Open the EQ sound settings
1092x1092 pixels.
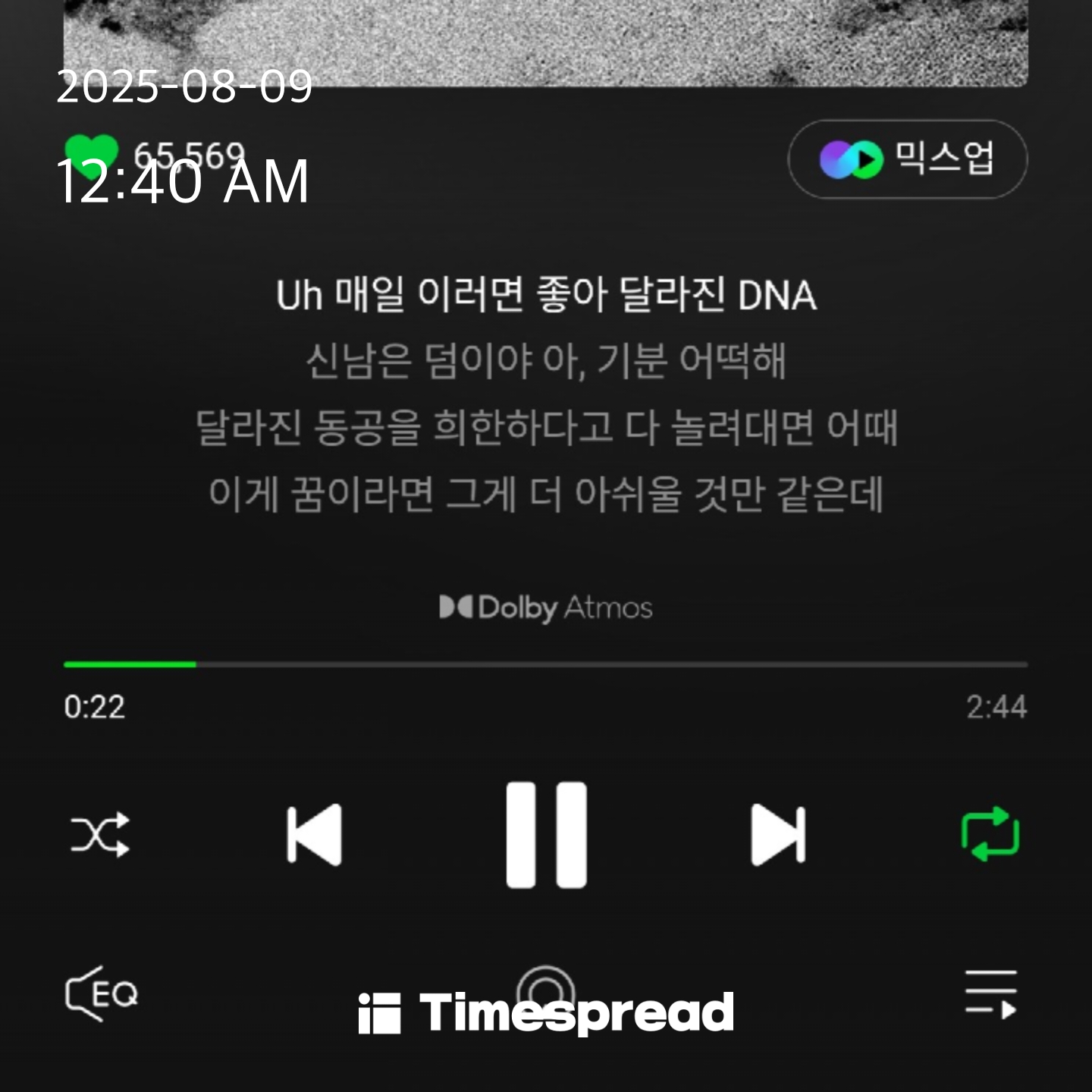pos(102,993)
